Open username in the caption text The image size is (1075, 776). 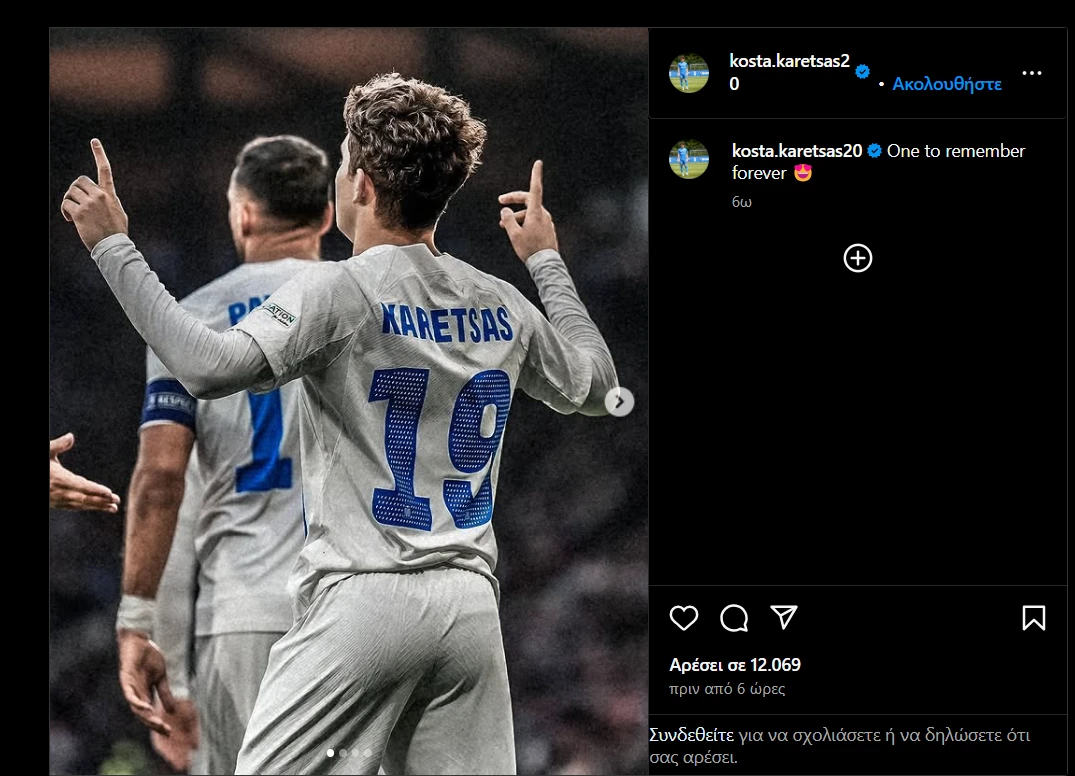(796, 151)
